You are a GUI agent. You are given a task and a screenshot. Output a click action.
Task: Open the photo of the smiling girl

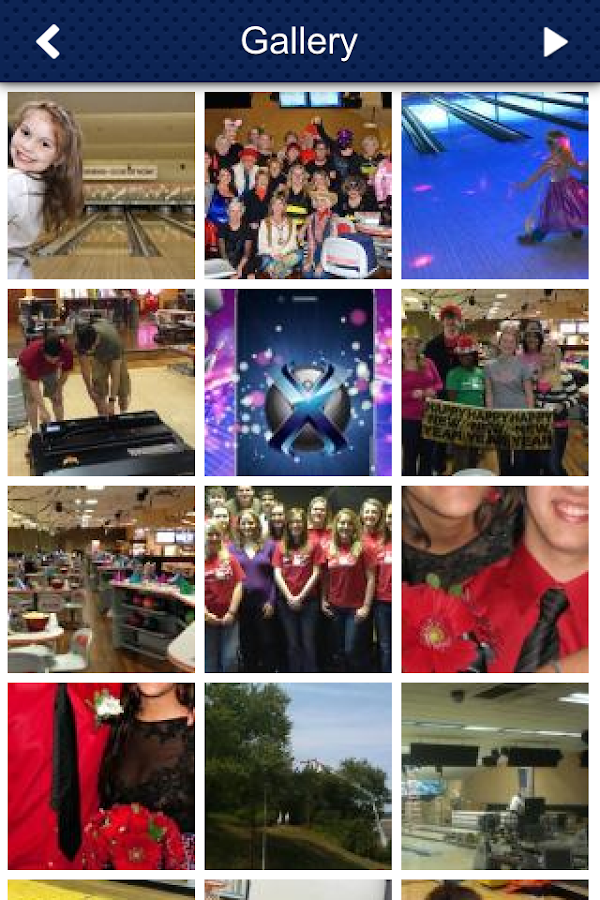(x=101, y=185)
